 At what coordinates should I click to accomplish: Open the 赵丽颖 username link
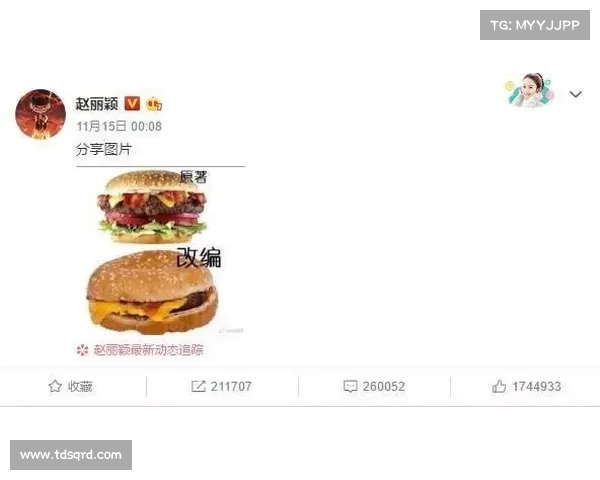(x=97, y=104)
